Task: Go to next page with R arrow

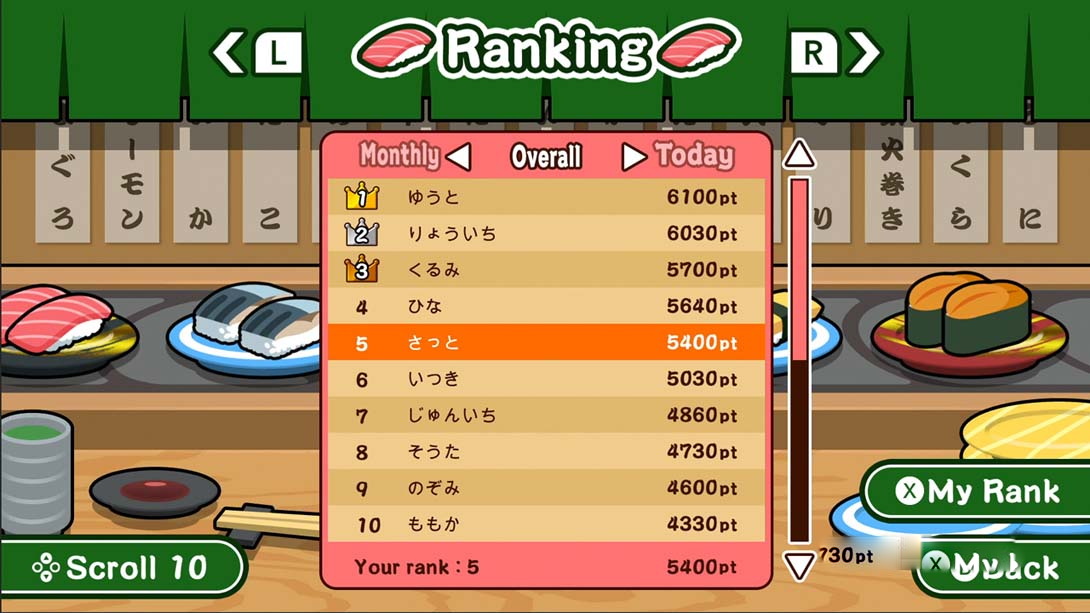Action: click(835, 52)
